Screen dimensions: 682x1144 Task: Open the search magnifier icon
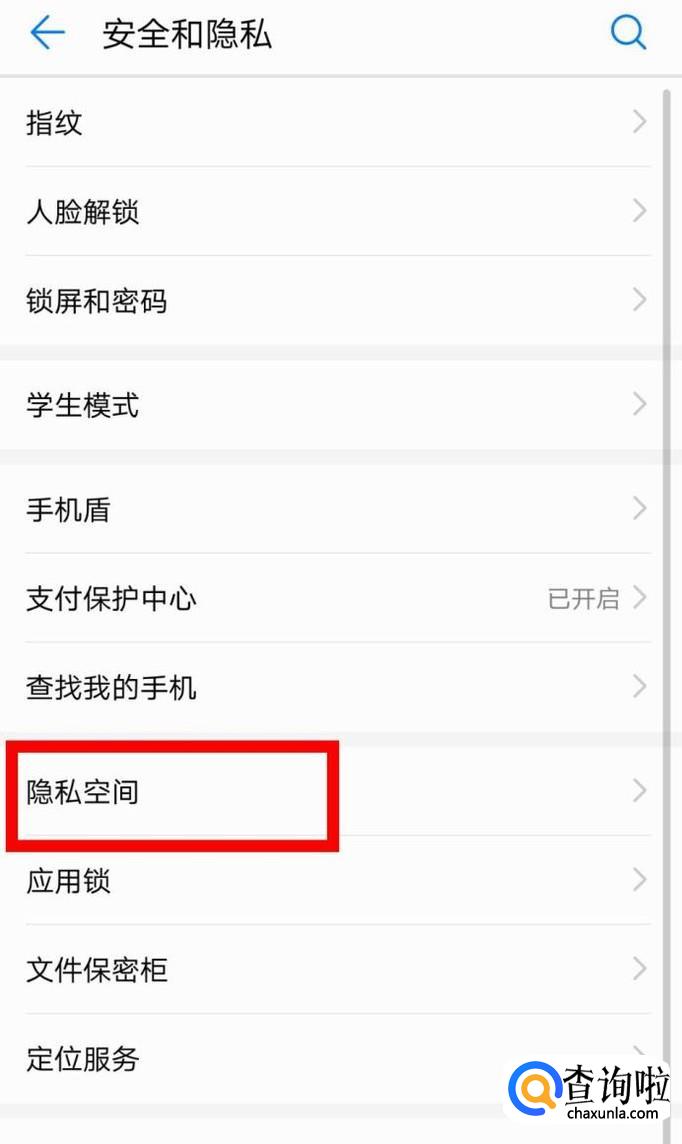(x=628, y=34)
